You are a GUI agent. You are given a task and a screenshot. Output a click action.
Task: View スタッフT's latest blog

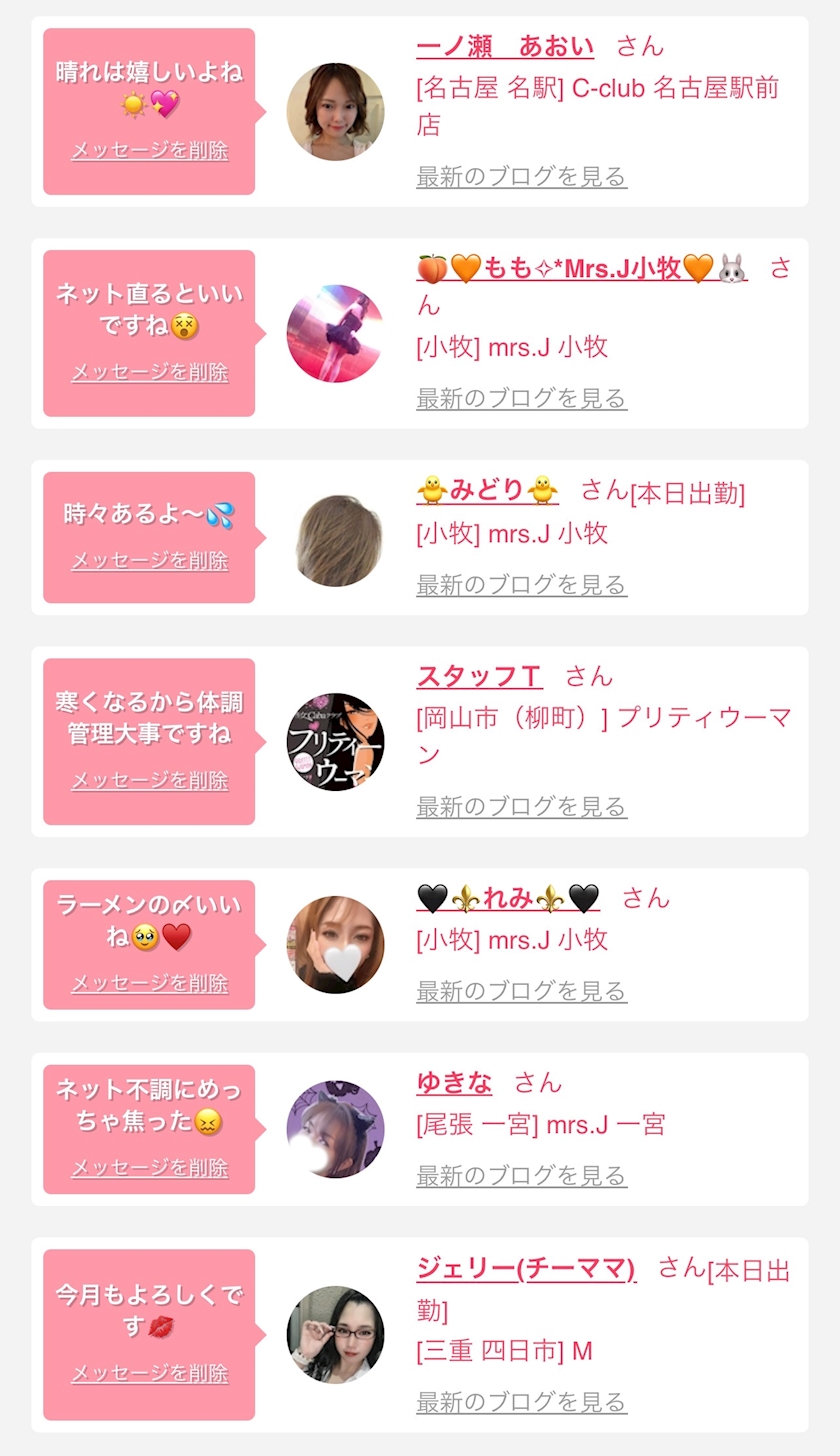[x=521, y=806]
